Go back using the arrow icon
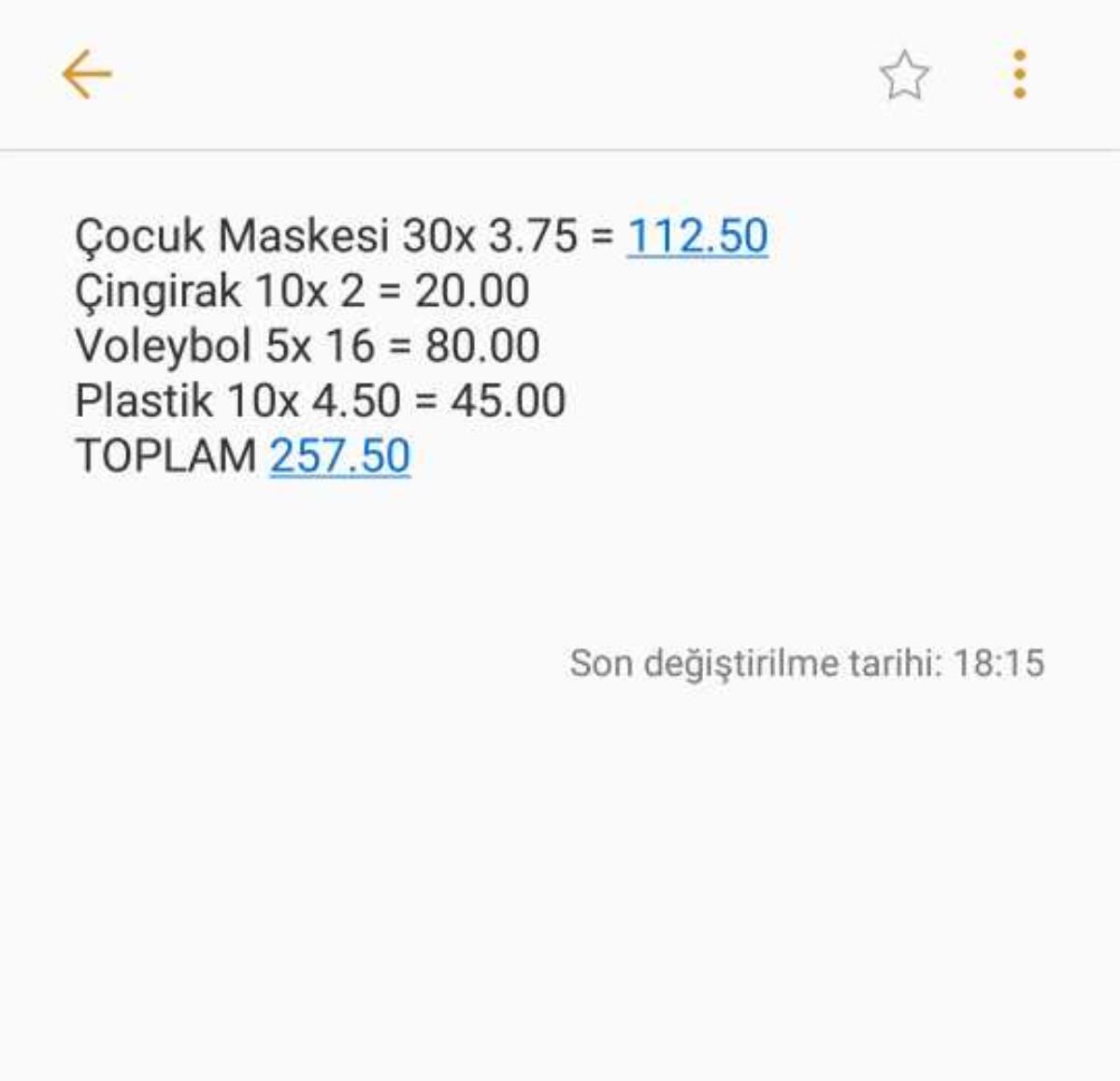 coord(87,75)
